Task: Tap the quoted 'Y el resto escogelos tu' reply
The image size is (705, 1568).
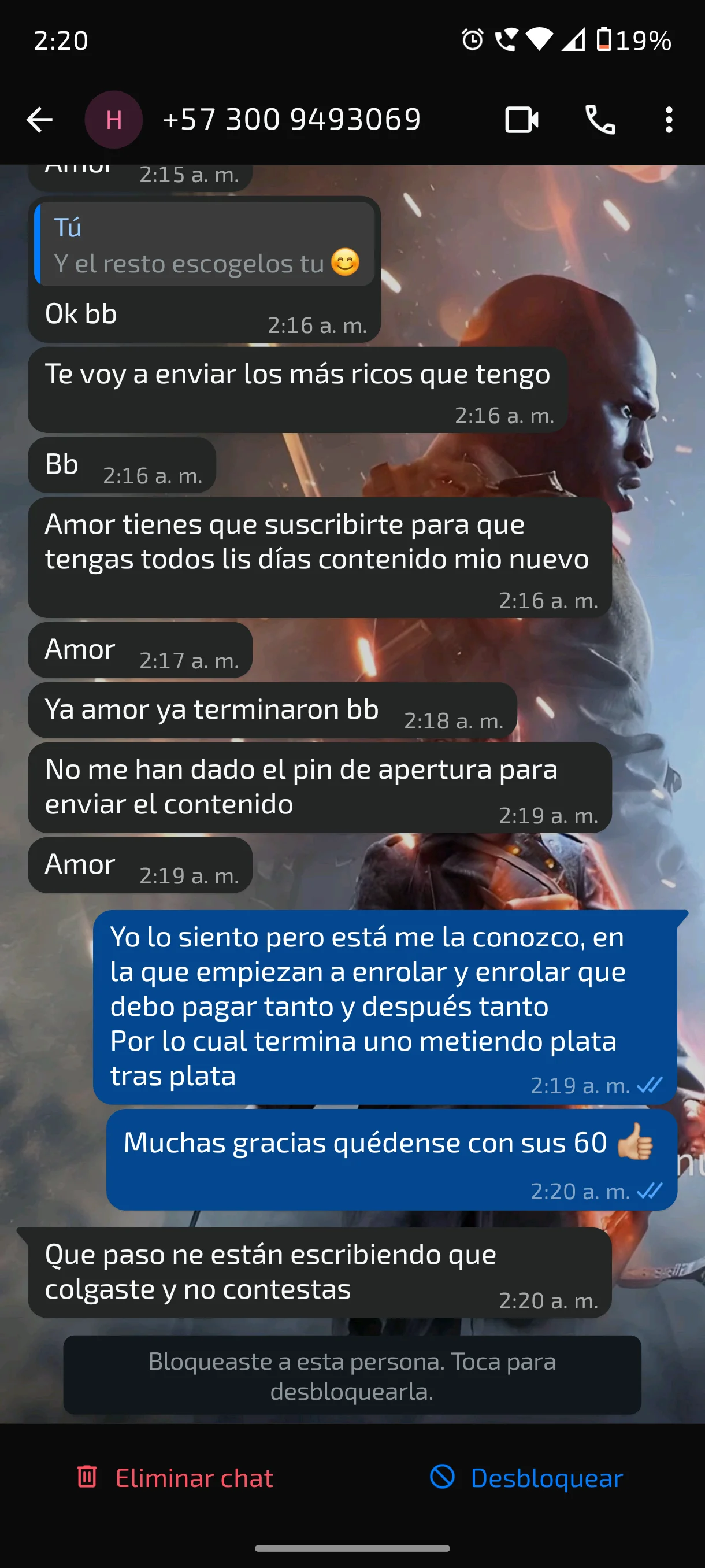Action: (x=205, y=244)
